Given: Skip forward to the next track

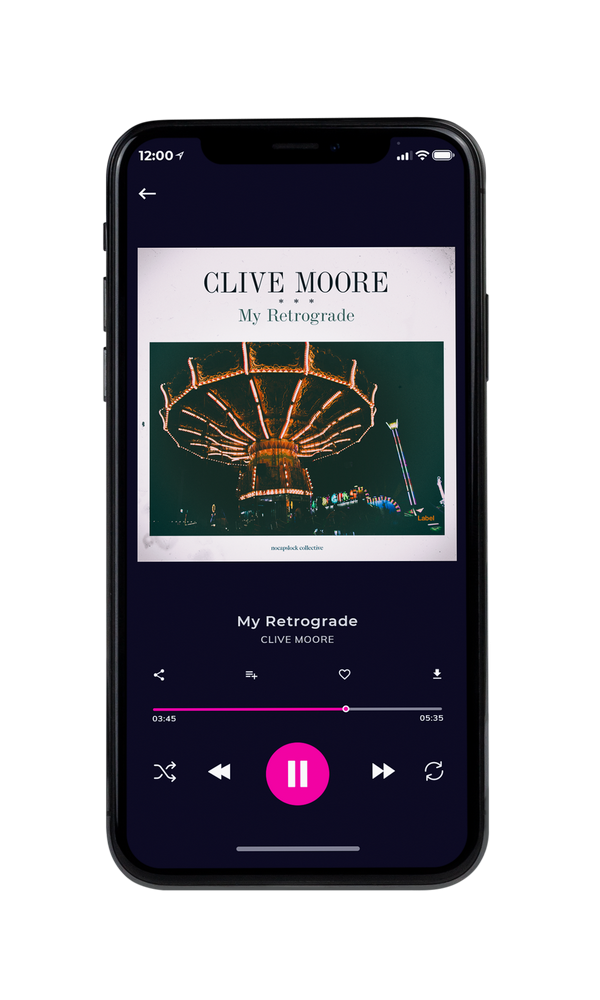Looking at the screenshot, I should click(x=383, y=771).
